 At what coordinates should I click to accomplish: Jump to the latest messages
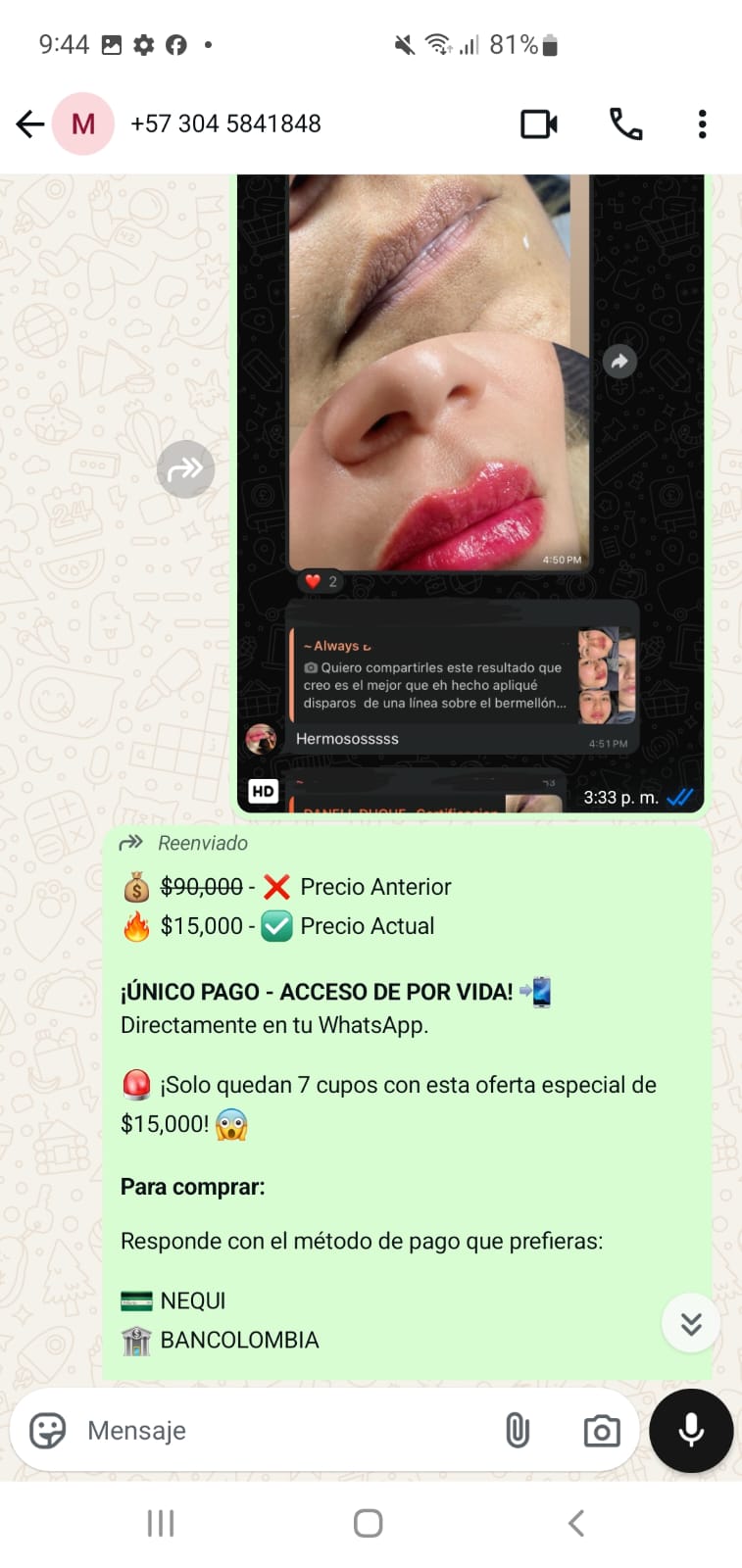click(691, 1324)
